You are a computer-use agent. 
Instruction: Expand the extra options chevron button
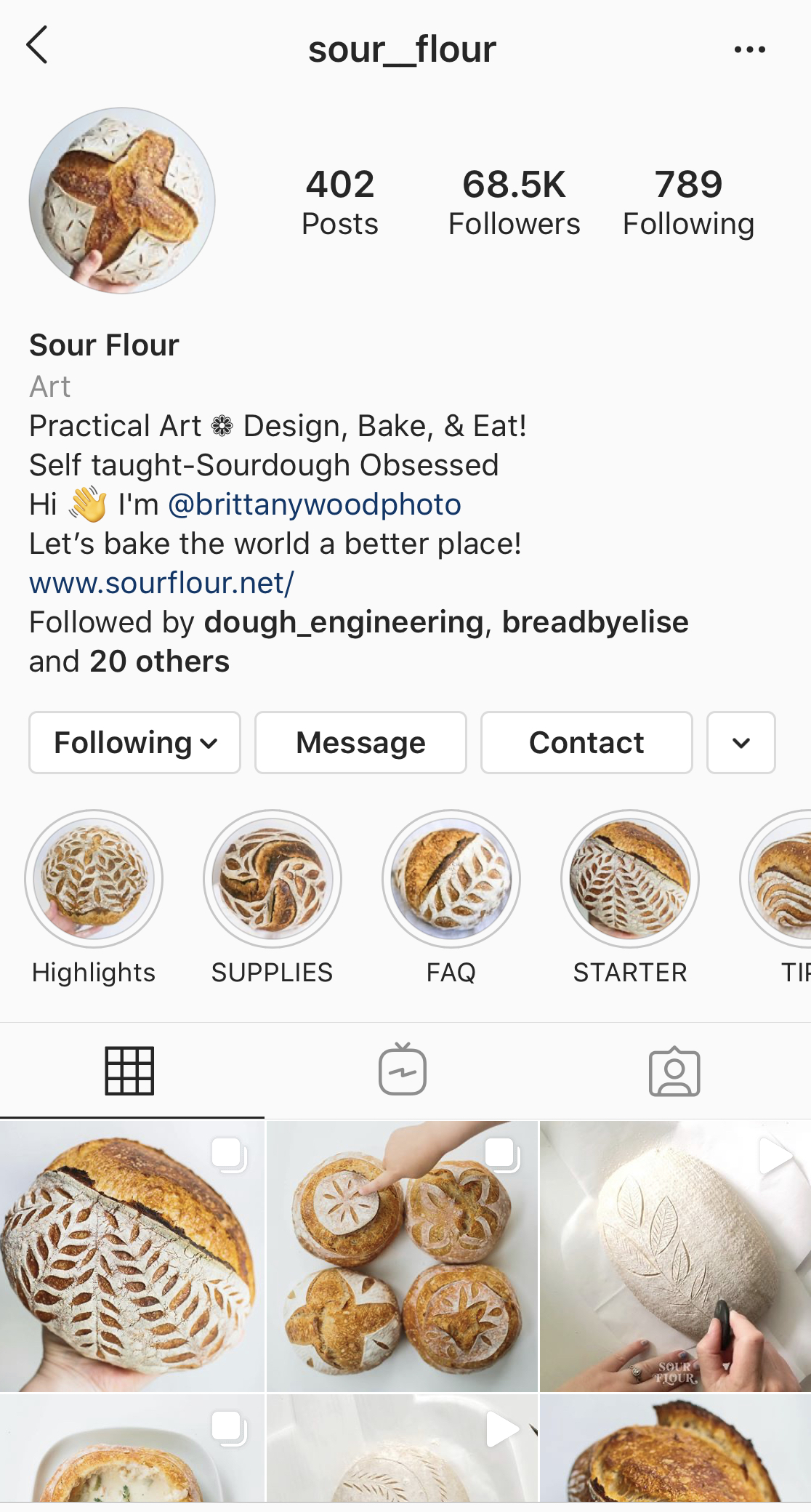(741, 742)
